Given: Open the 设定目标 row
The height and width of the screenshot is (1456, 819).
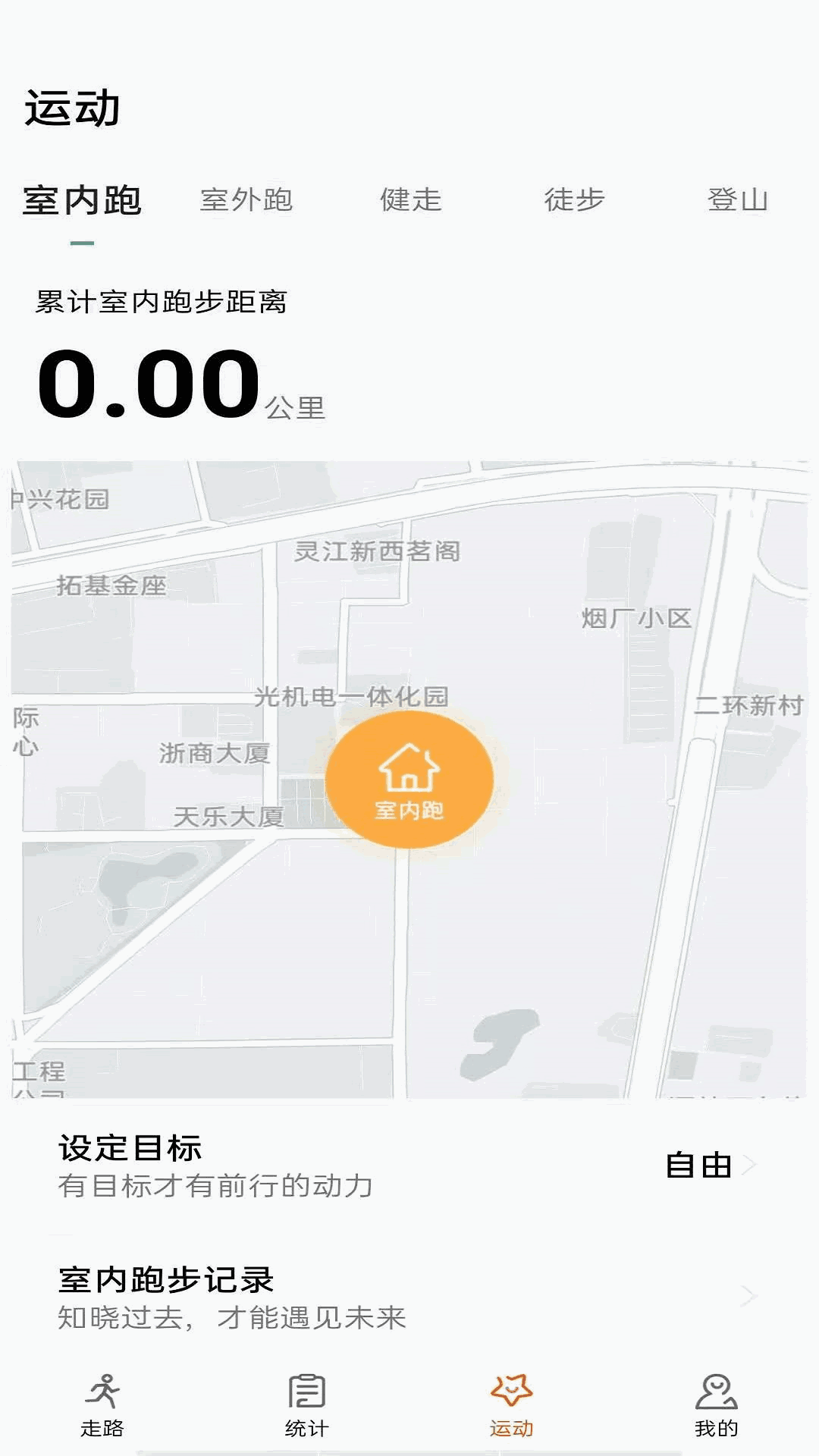Looking at the screenshot, I should [409, 1166].
